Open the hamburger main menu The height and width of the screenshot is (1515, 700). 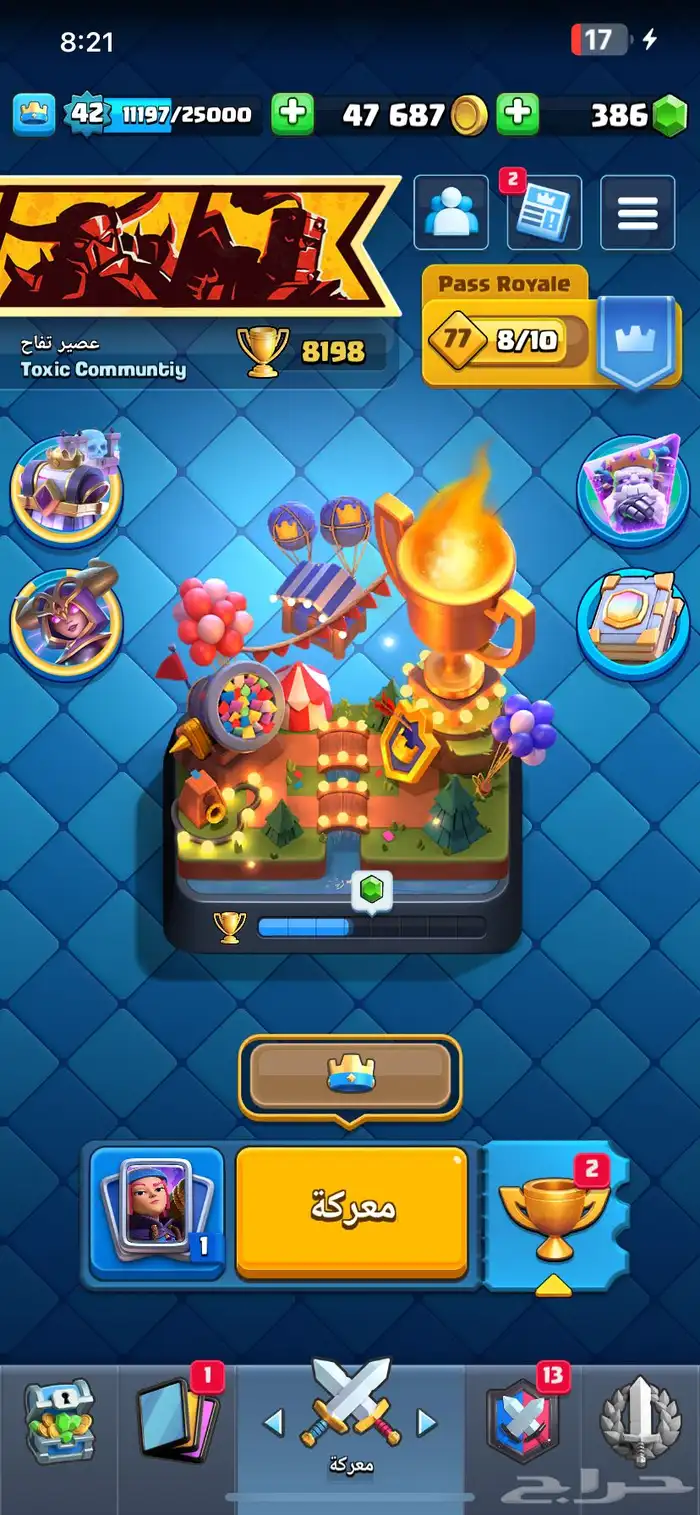638,212
